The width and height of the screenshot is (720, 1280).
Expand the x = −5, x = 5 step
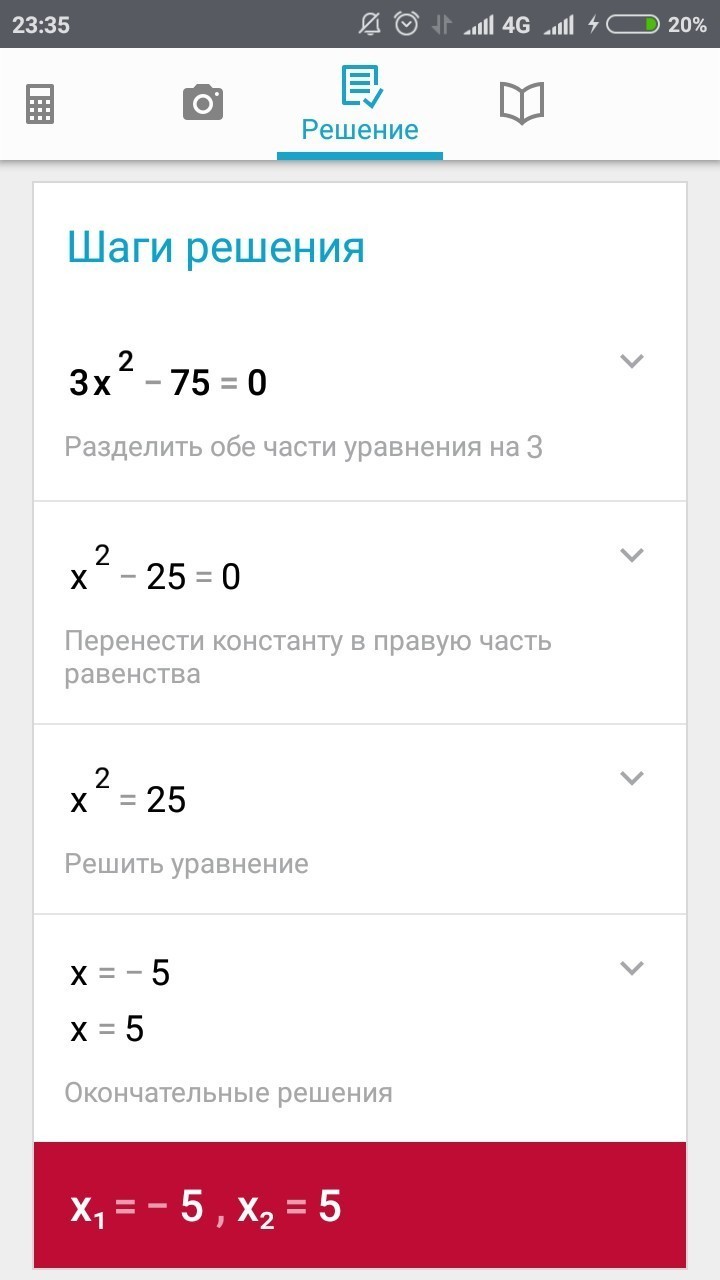(631, 968)
